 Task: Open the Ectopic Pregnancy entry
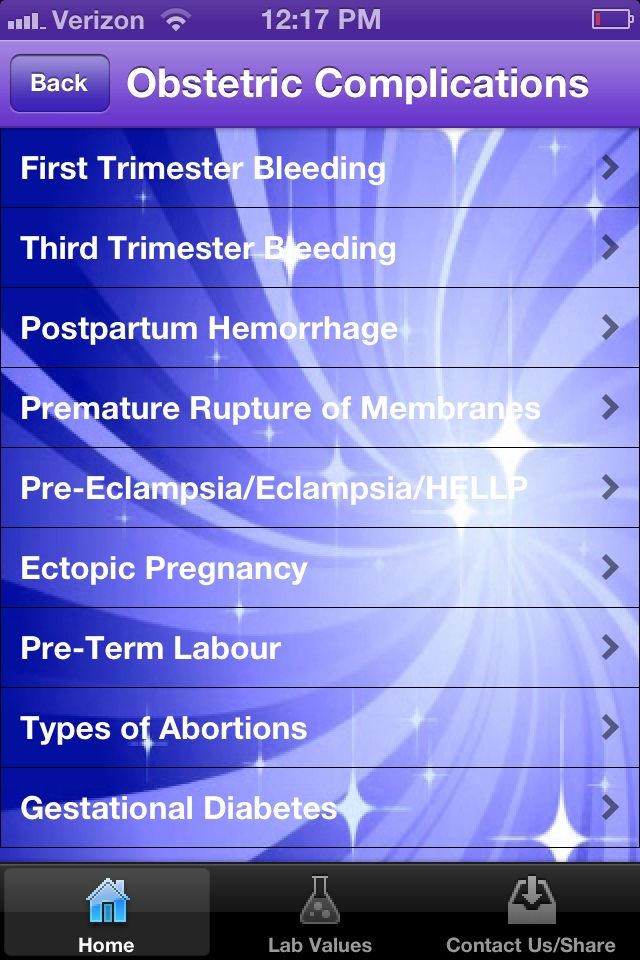tap(320, 568)
